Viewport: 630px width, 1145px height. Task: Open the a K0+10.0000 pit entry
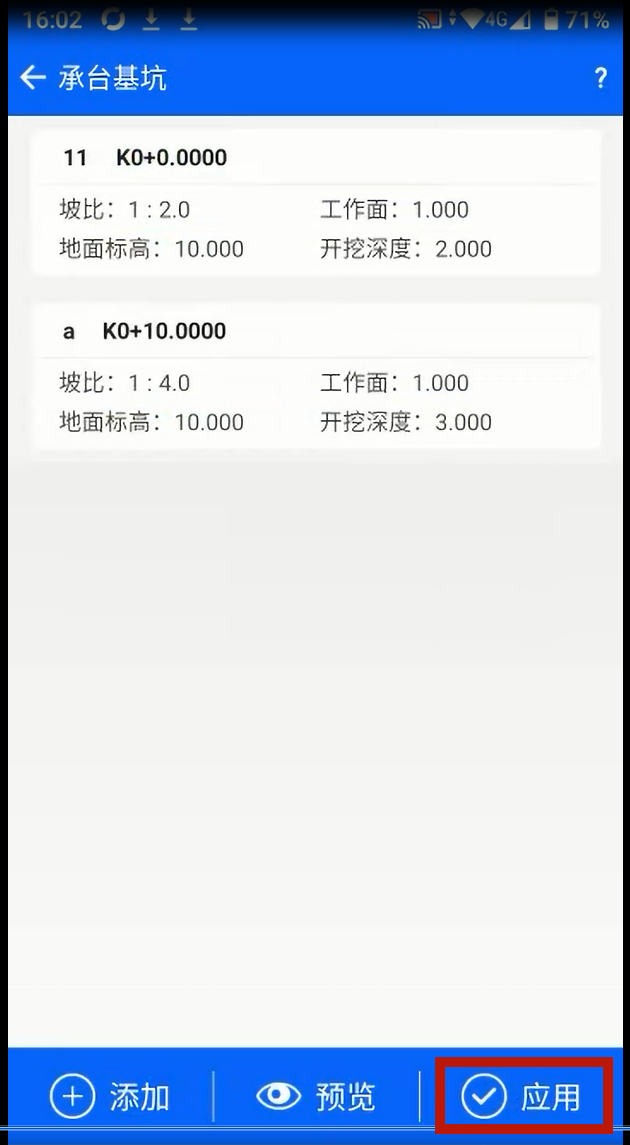(316, 376)
